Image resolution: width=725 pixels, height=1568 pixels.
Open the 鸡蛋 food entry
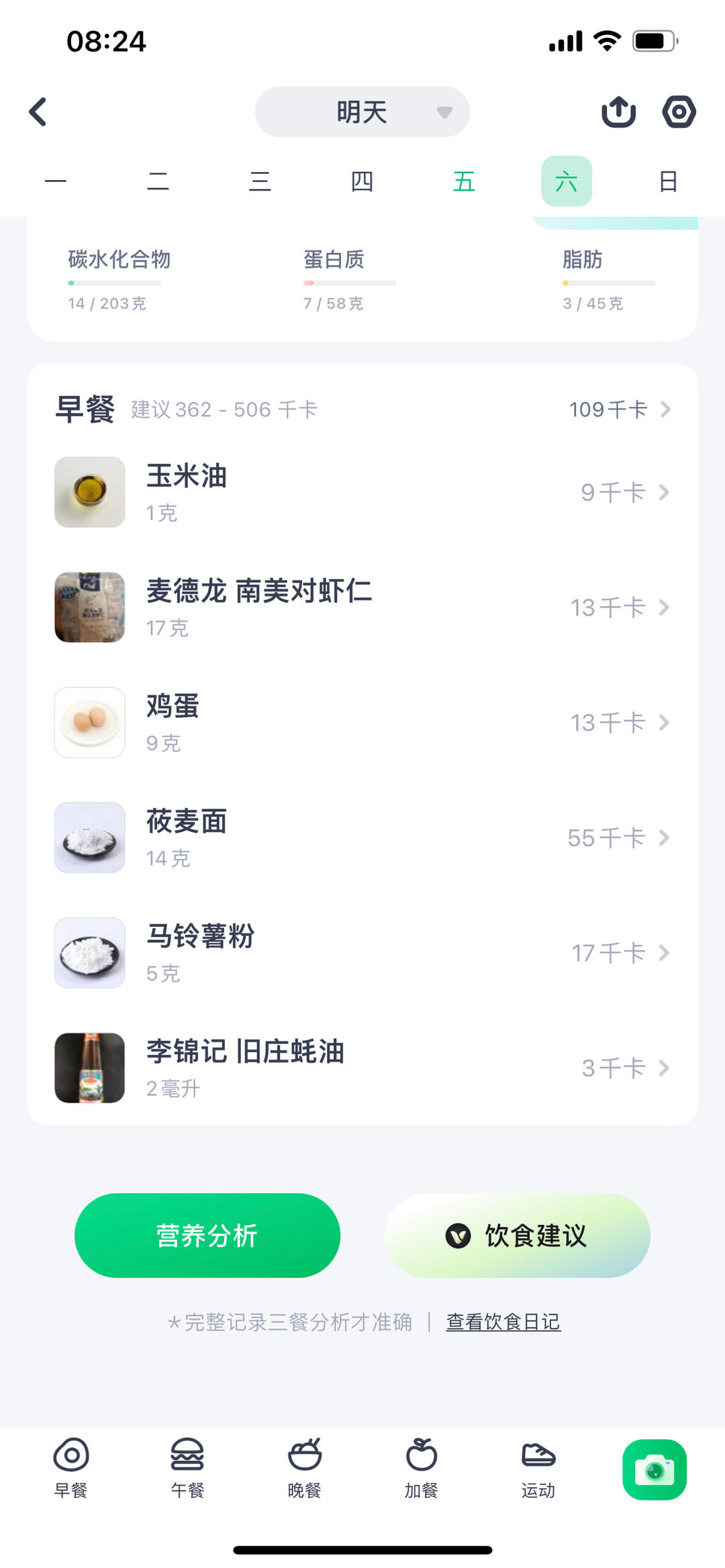(x=362, y=723)
